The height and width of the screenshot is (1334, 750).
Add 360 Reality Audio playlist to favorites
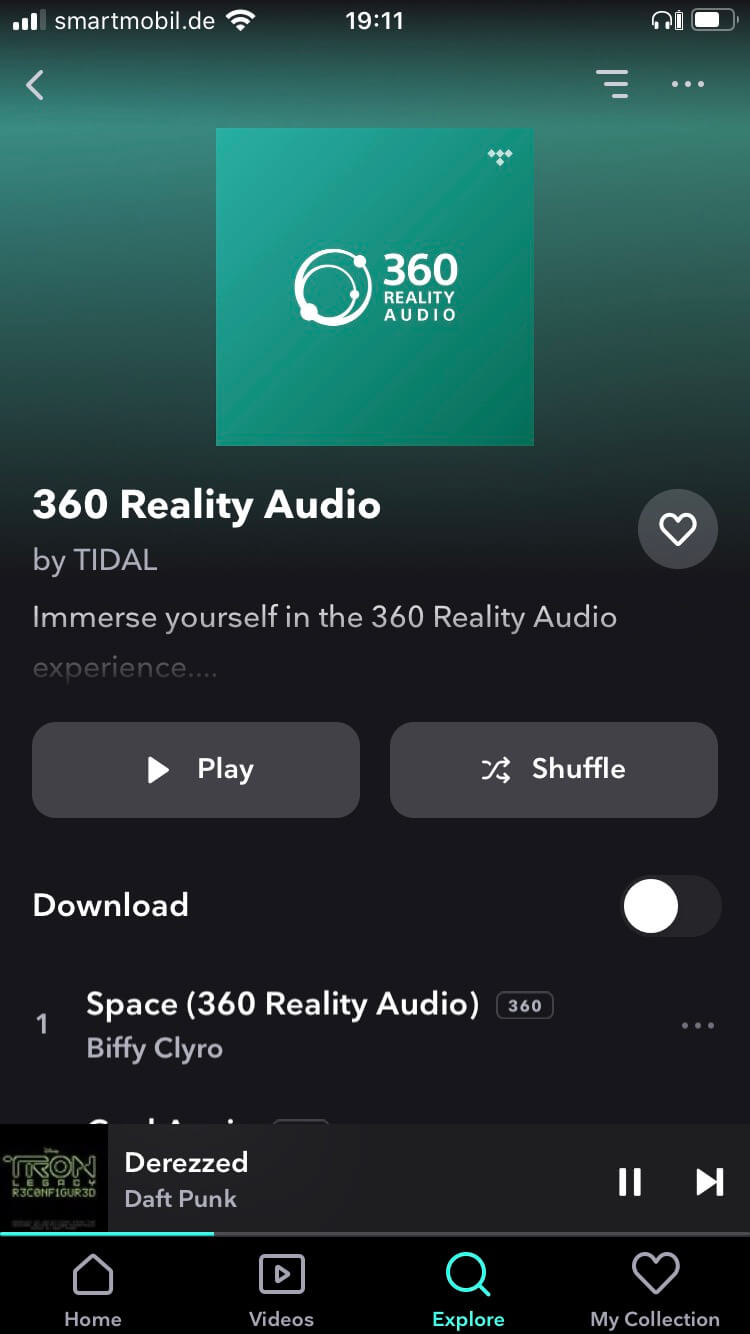pos(677,529)
